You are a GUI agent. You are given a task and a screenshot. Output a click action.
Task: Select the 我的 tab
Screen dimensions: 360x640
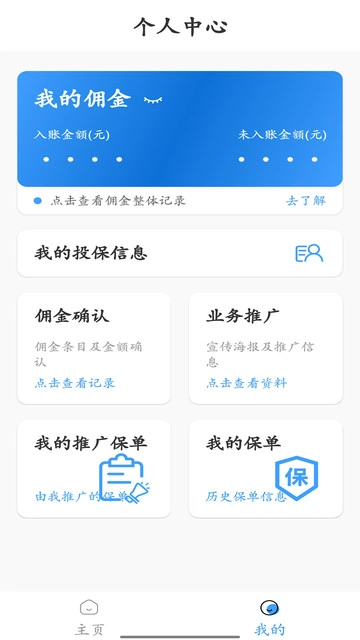[269, 616]
